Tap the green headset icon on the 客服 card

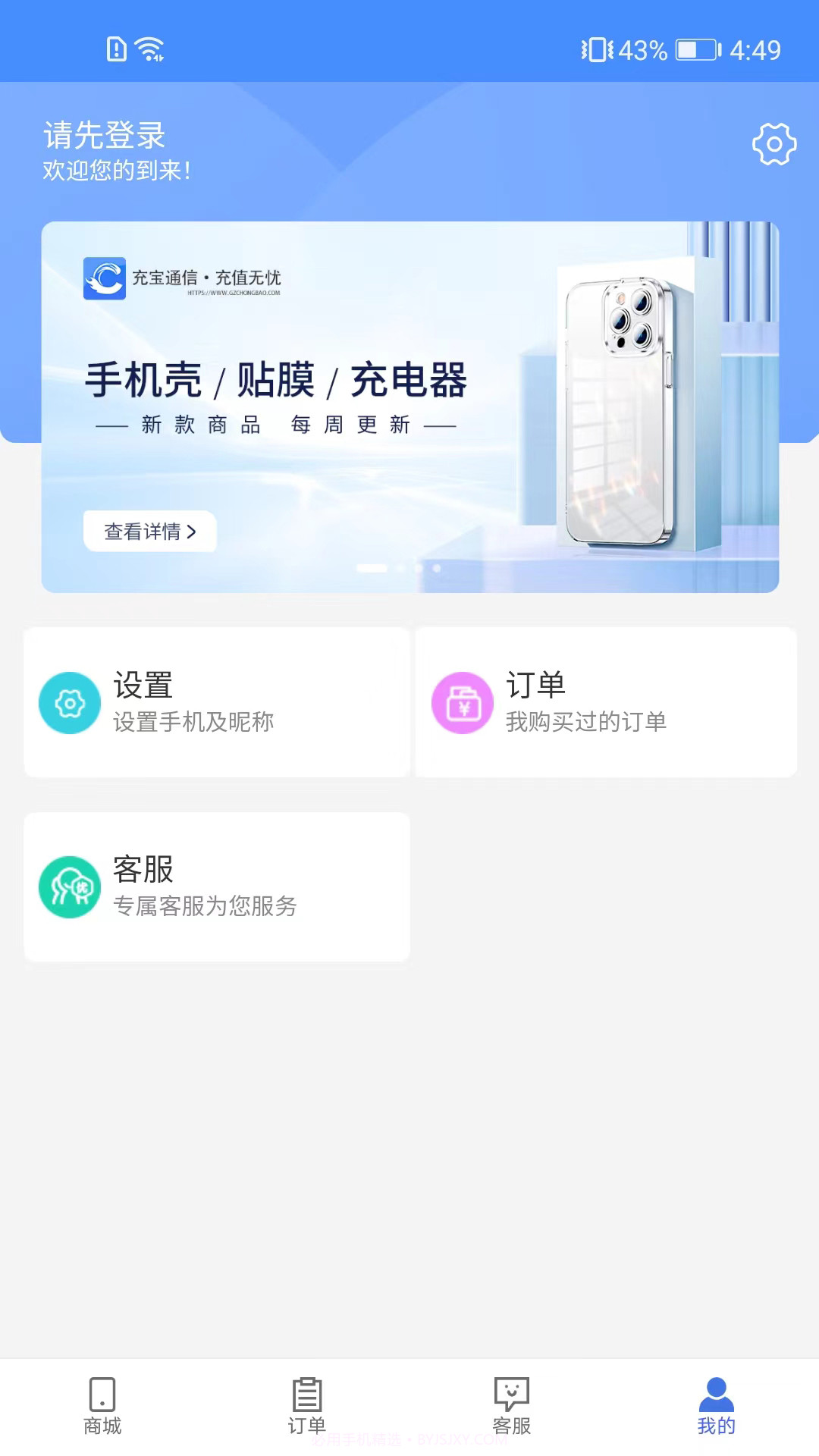[x=70, y=887]
